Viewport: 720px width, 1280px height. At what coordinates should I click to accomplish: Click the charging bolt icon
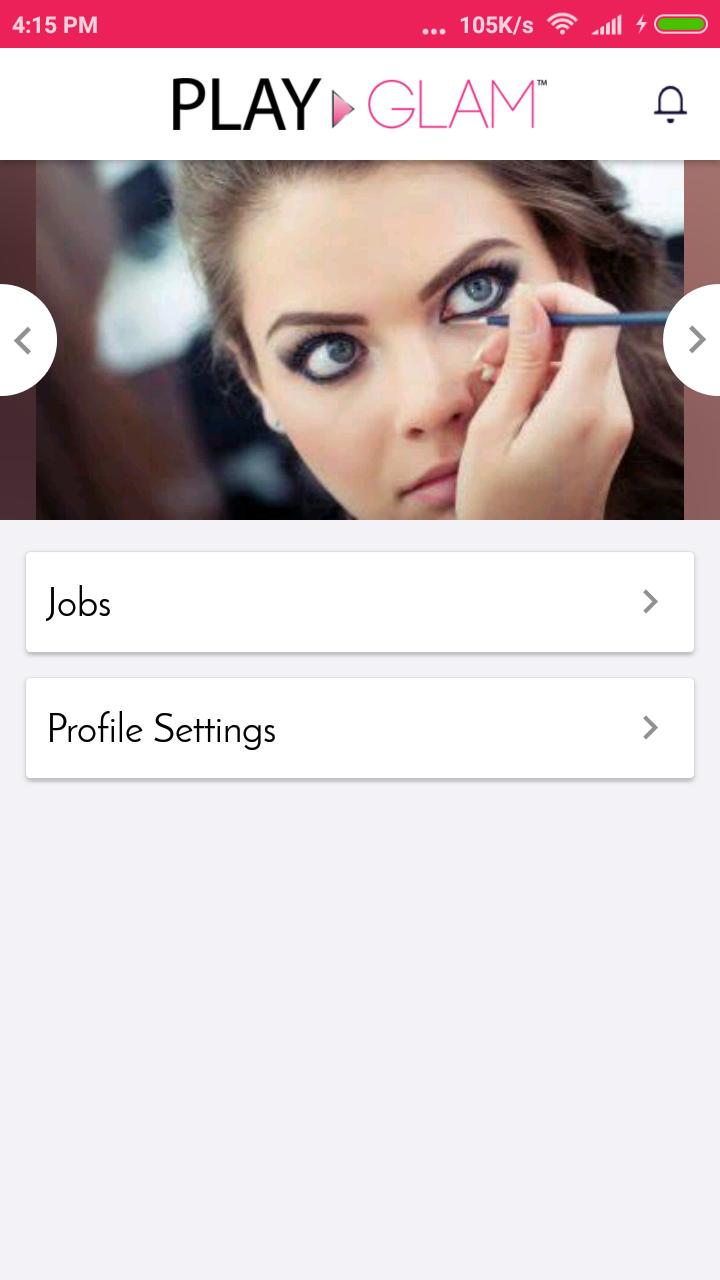point(643,23)
